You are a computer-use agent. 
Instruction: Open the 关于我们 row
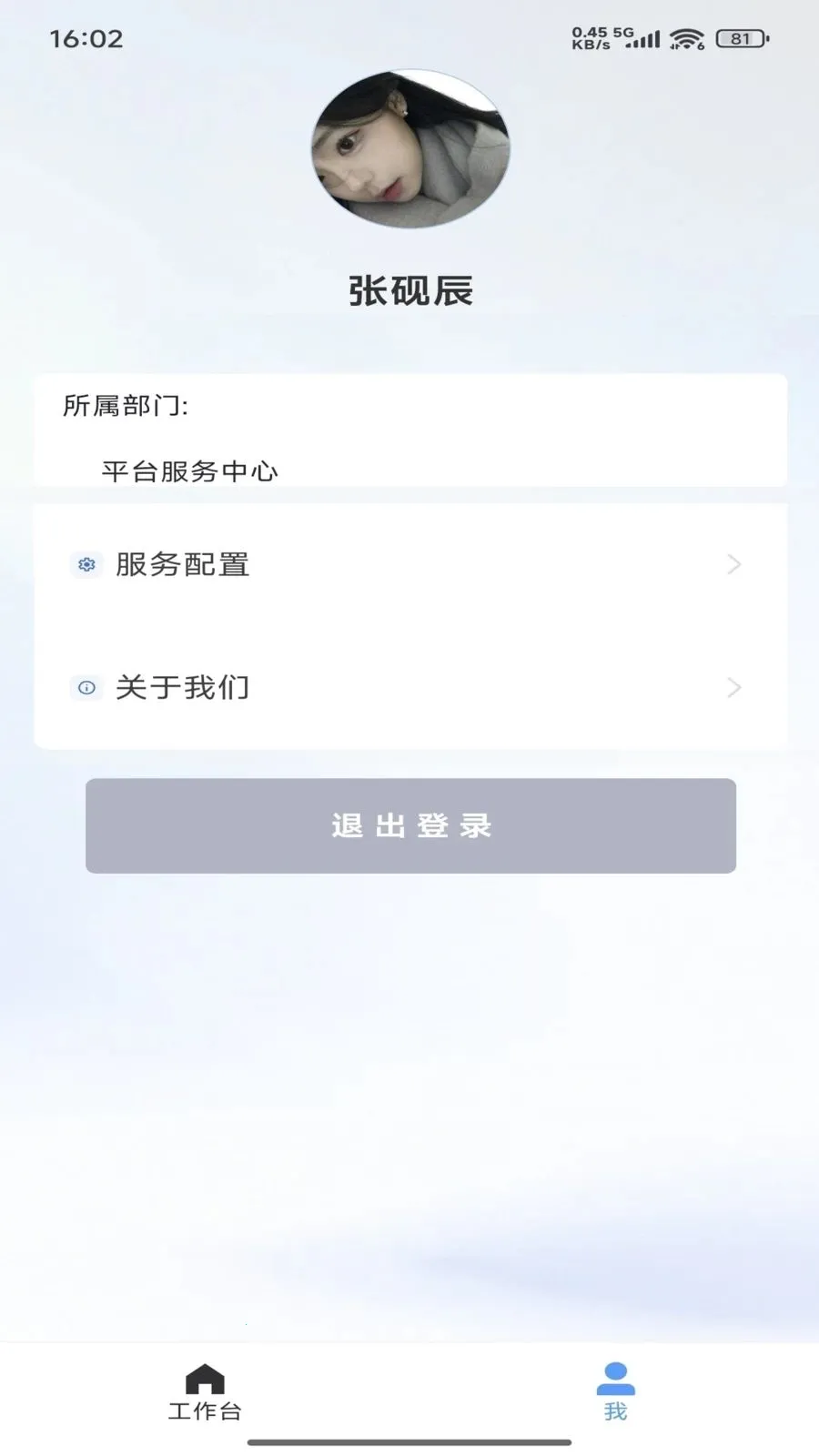coord(409,687)
